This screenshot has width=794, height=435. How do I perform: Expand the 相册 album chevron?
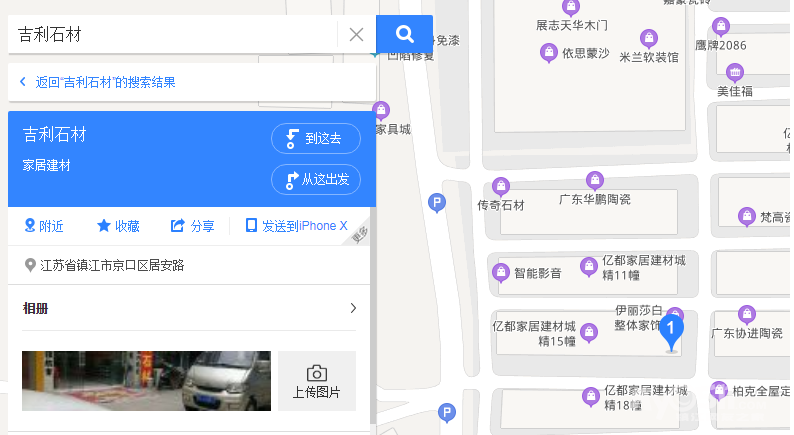(x=353, y=308)
